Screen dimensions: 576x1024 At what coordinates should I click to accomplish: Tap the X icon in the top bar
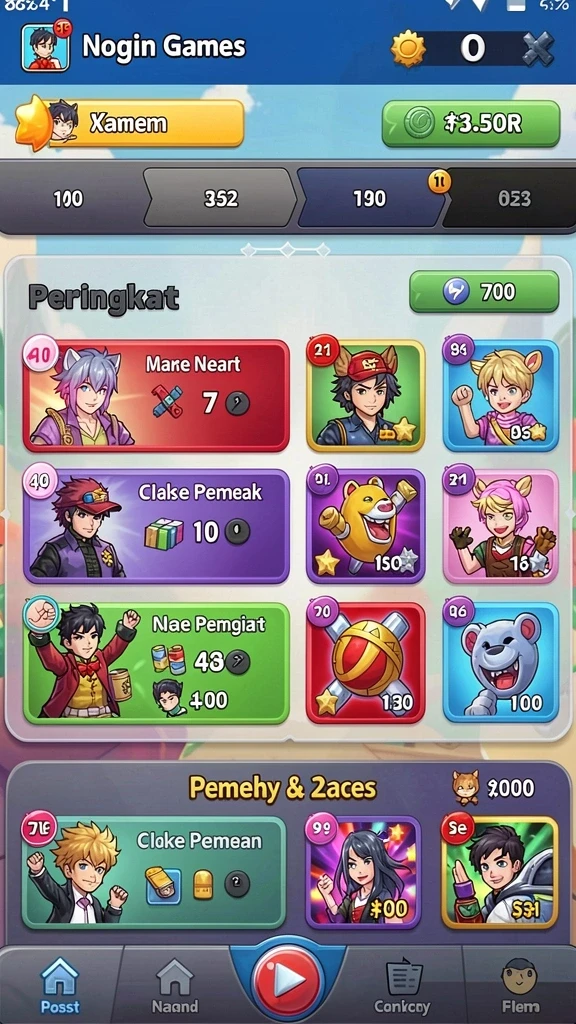538,49
